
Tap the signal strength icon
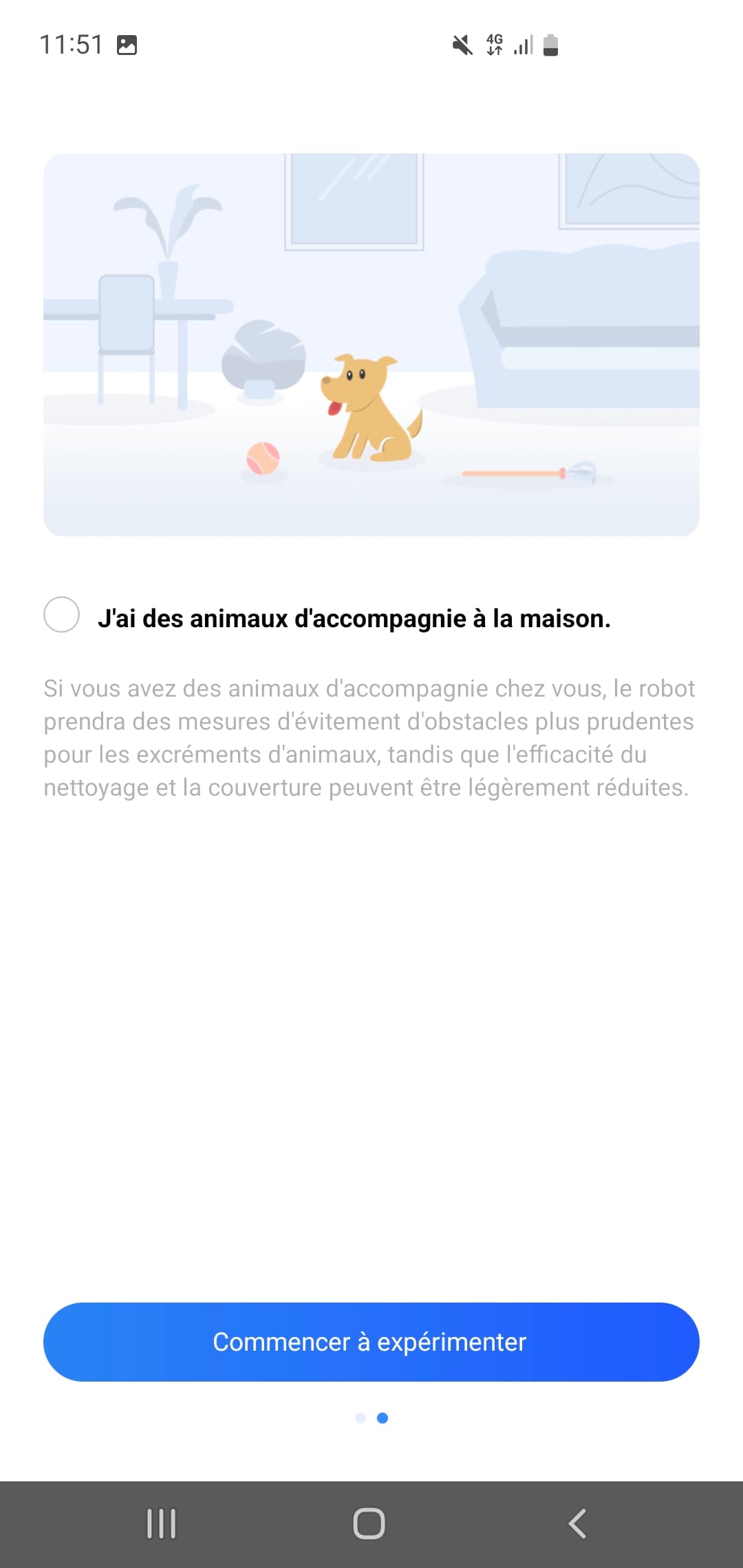pyautogui.click(x=524, y=44)
